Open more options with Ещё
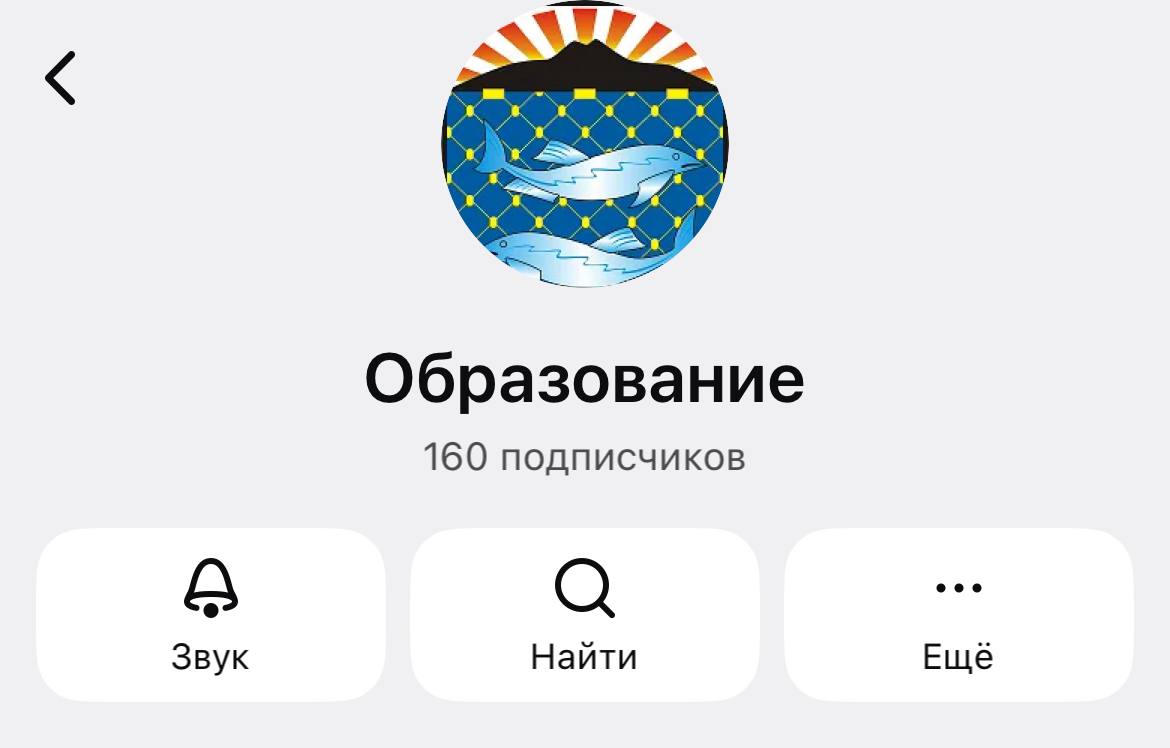 [958, 614]
